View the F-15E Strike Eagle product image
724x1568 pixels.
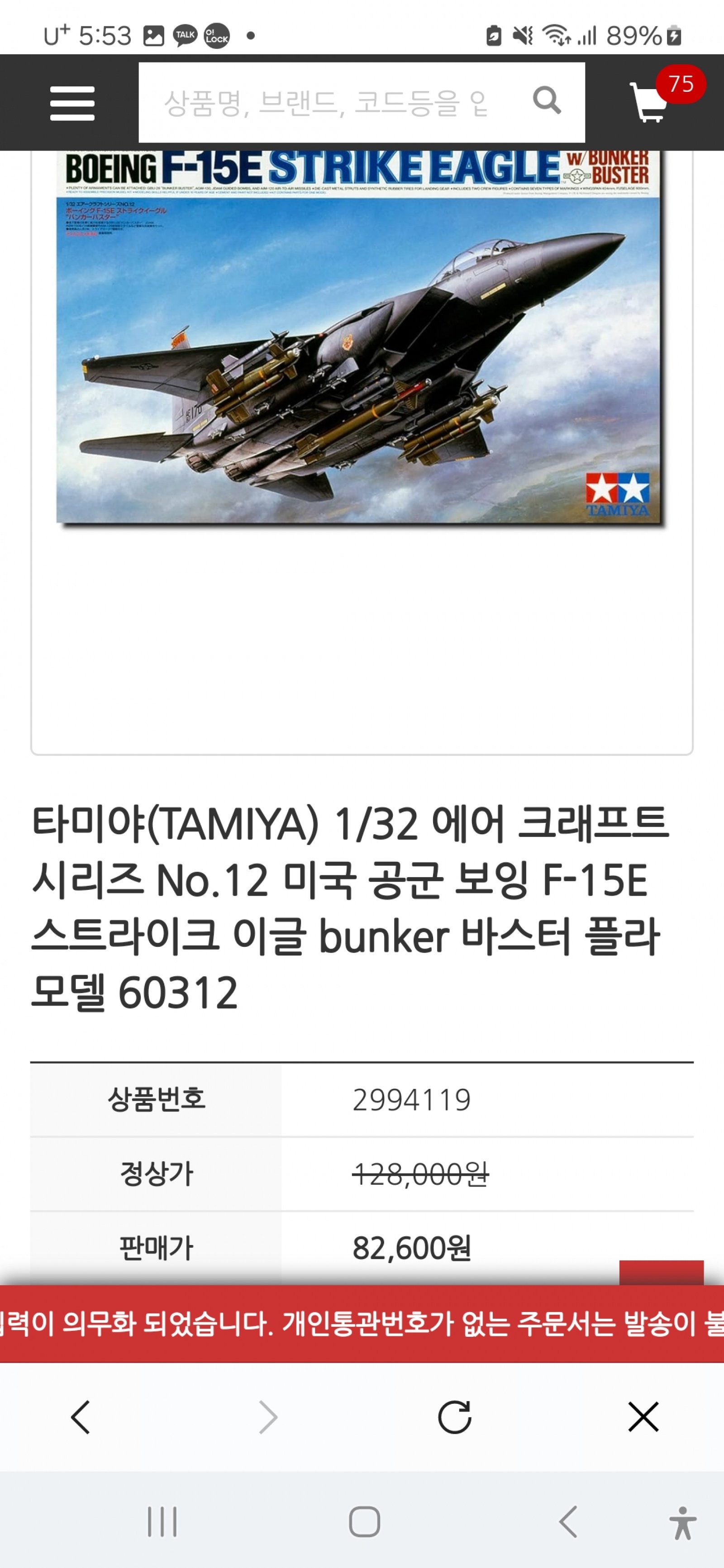(361, 338)
